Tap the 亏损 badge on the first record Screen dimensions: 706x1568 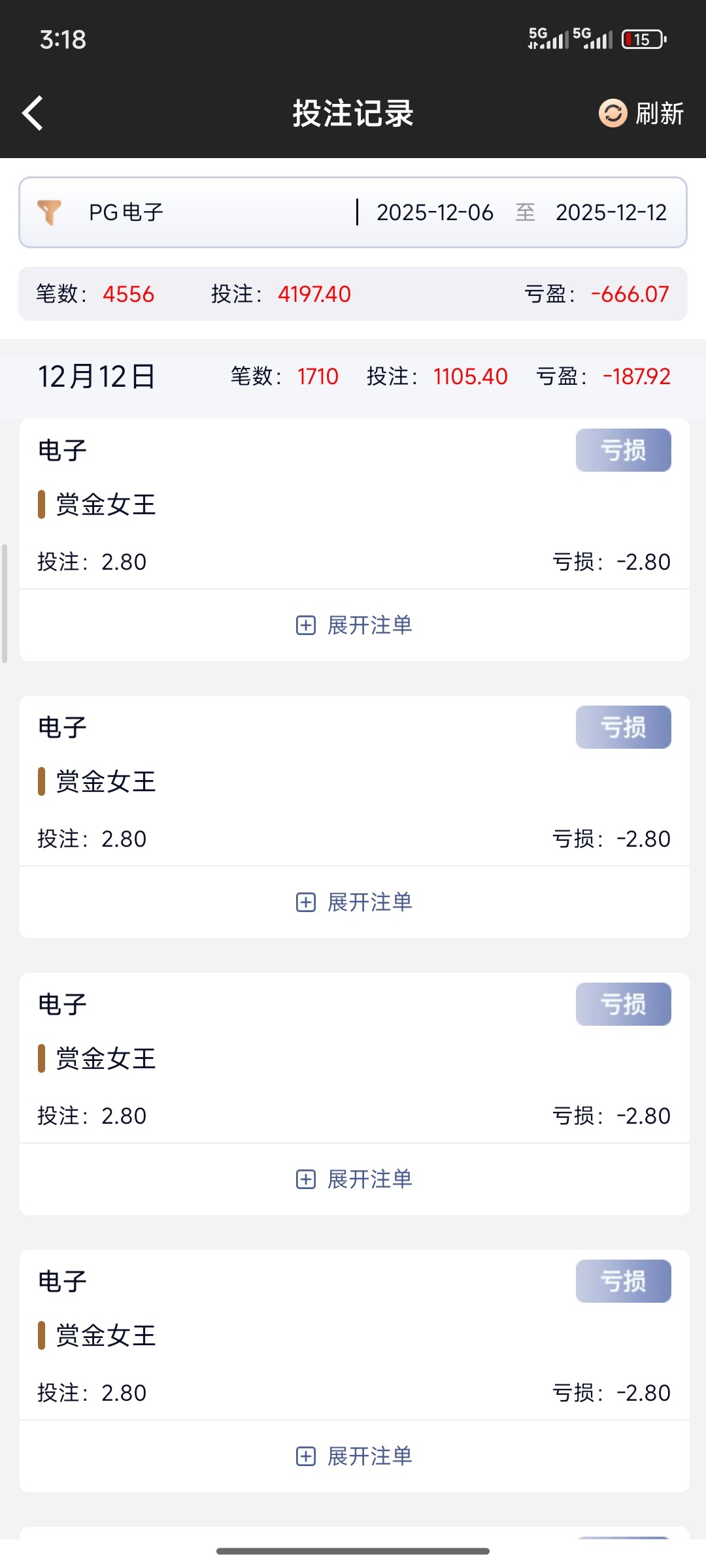click(622, 449)
